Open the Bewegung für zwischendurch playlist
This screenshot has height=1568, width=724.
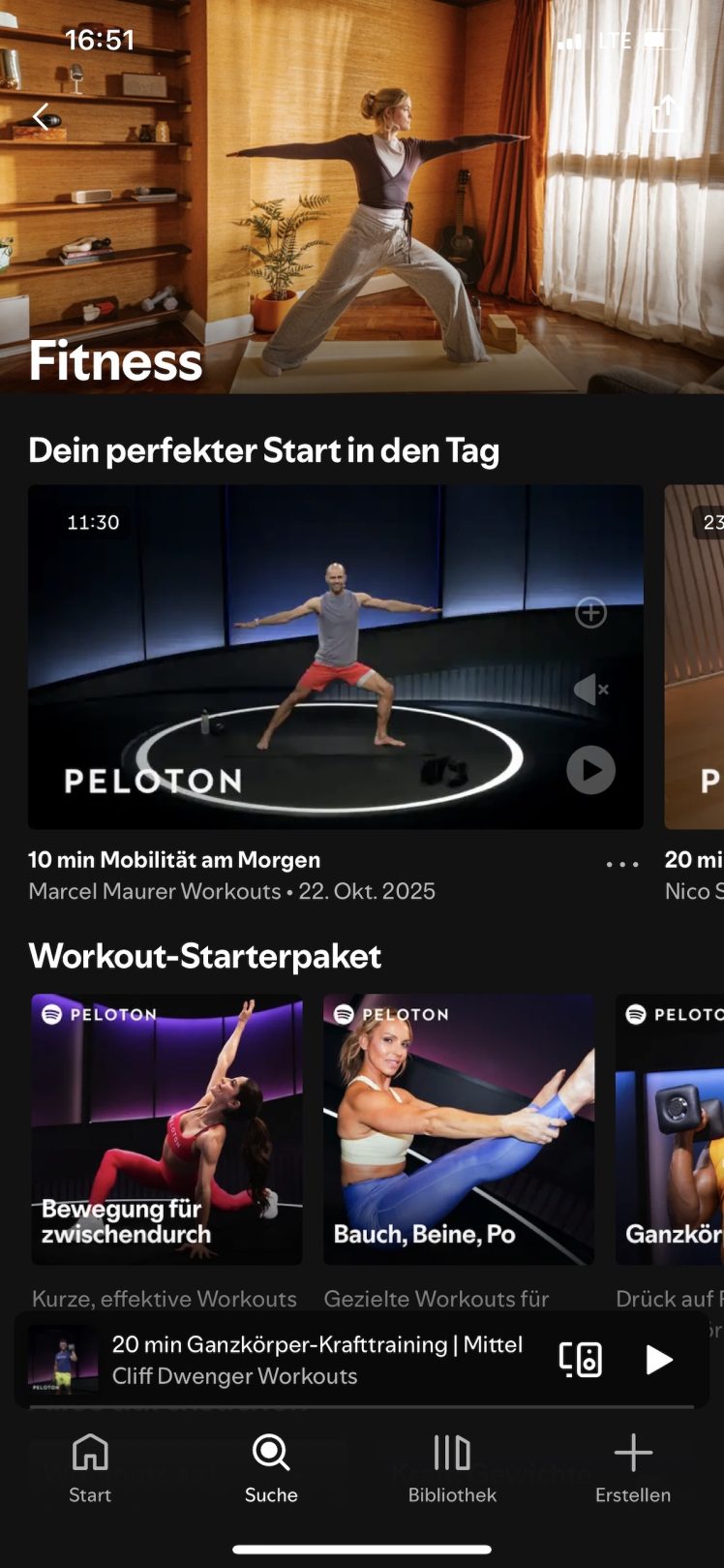(x=166, y=1129)
